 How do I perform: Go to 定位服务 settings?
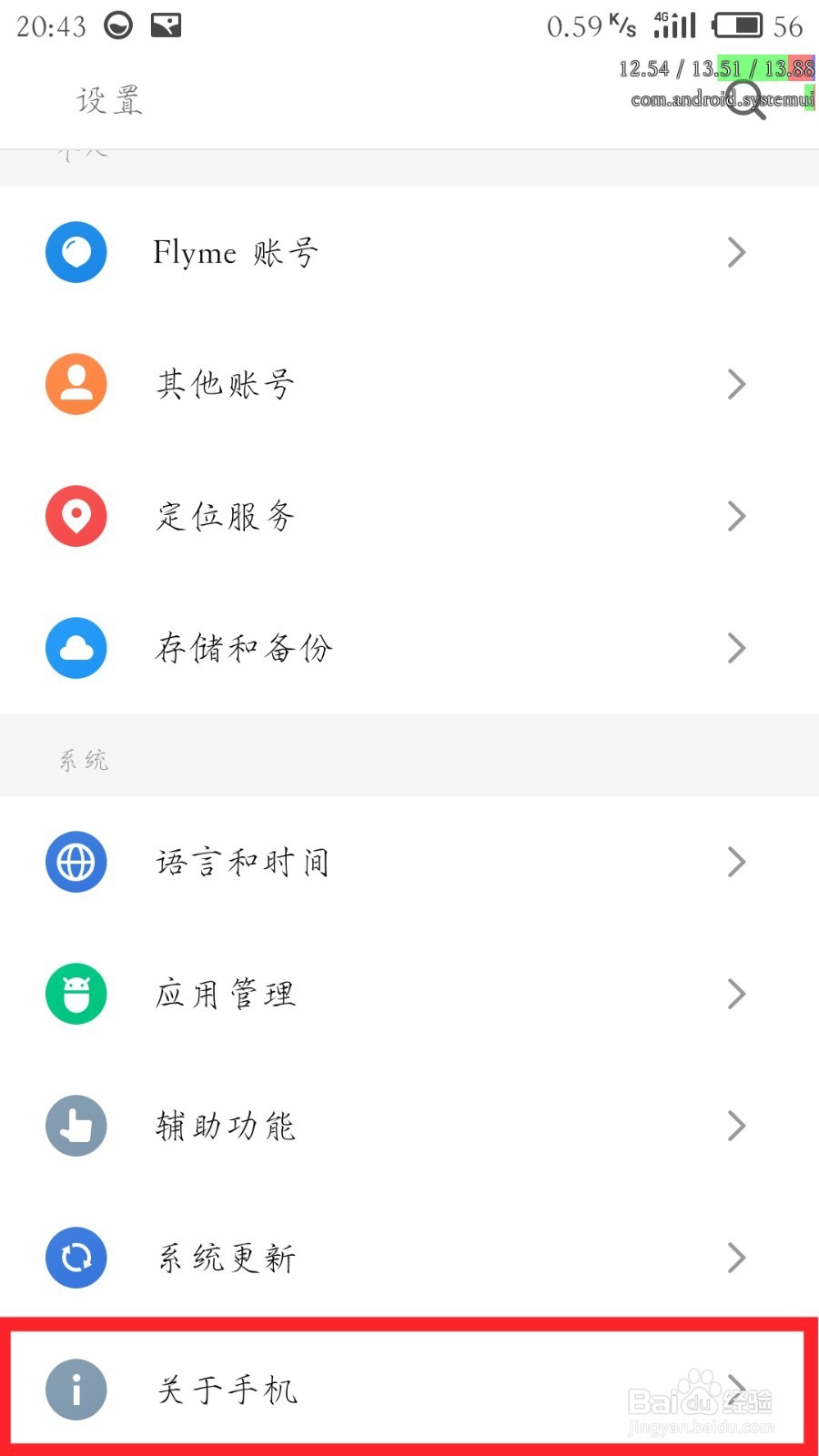pyautogui.click(x=409, y=516)
